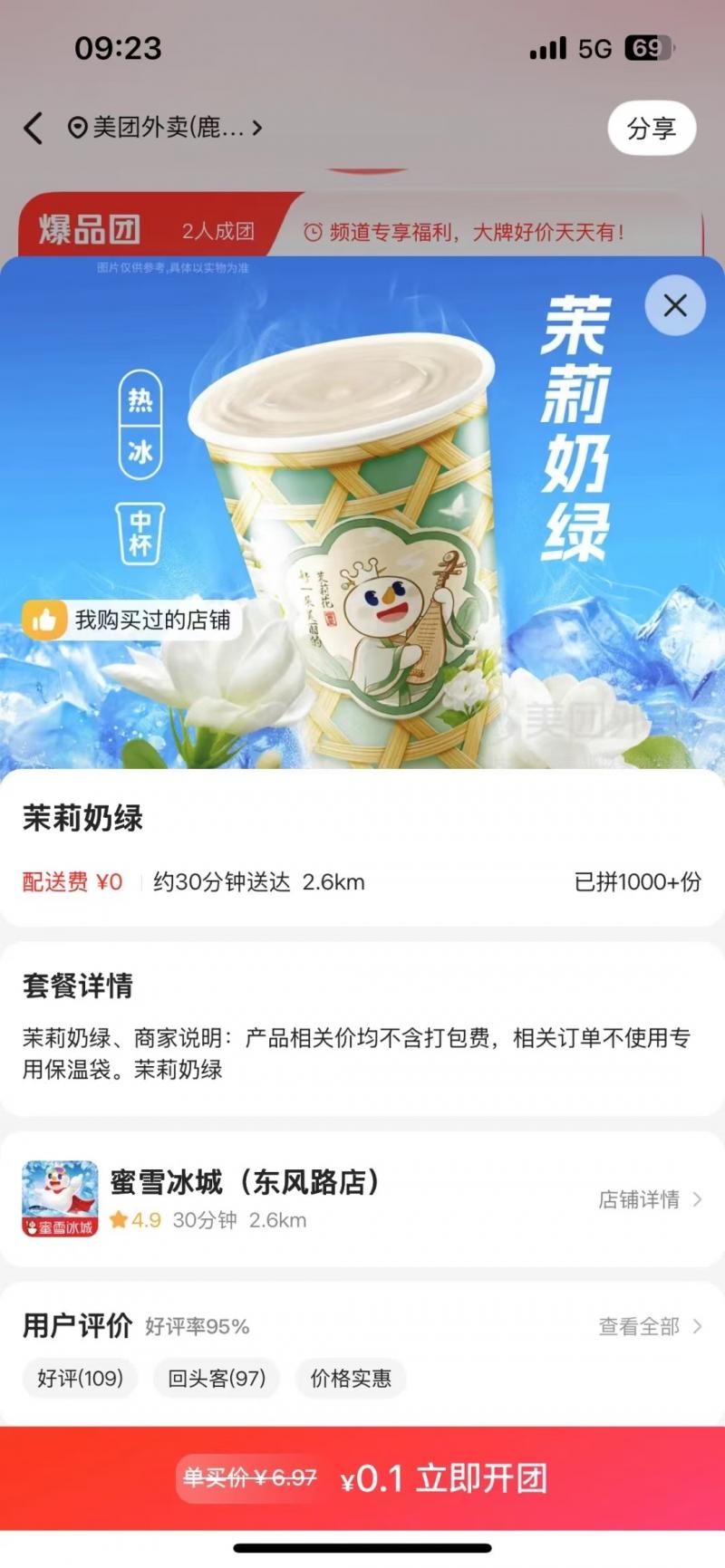Close the 茉莉奶绿 product popup
The height and width of the screenshot is (1568, 725).
675,305
